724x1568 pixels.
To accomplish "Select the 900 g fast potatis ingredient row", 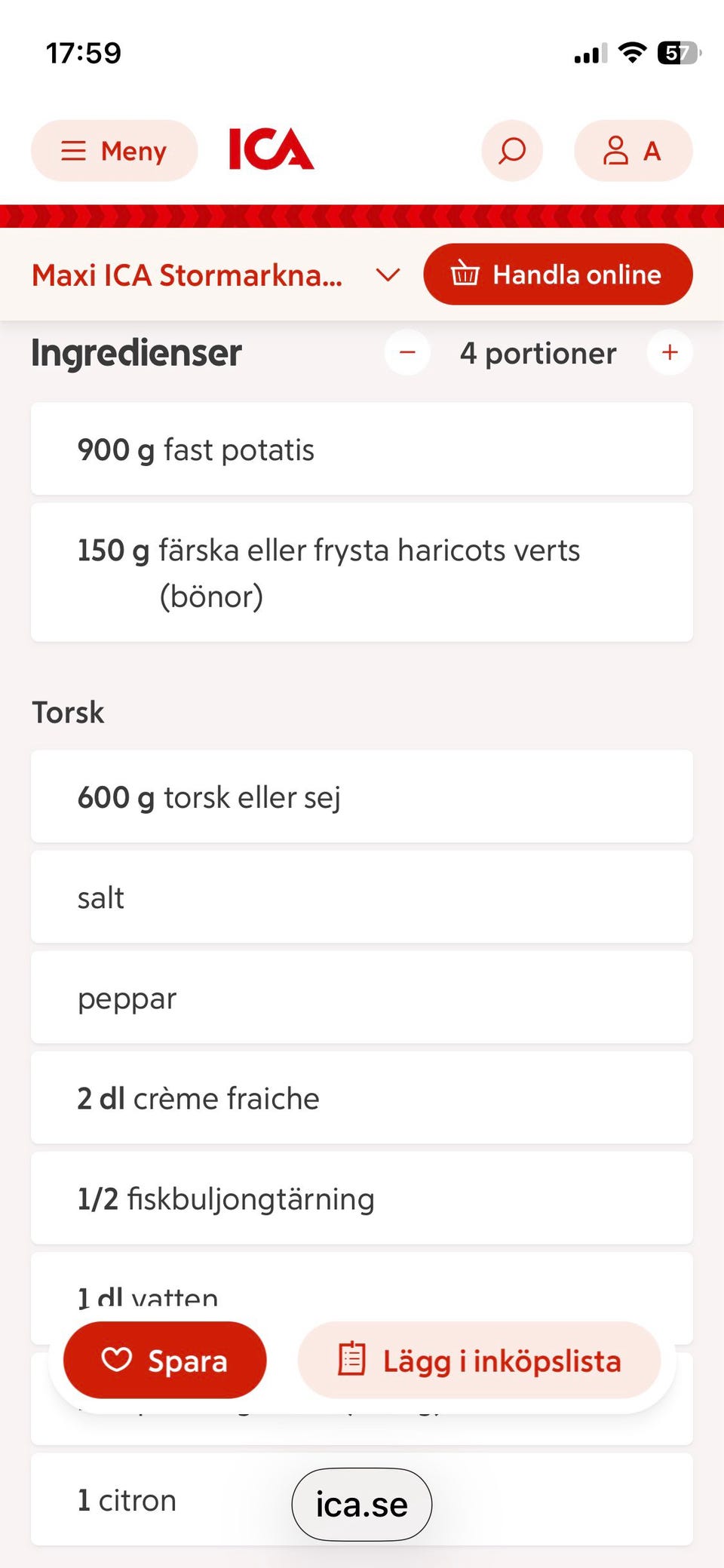I will click(362, 449).
